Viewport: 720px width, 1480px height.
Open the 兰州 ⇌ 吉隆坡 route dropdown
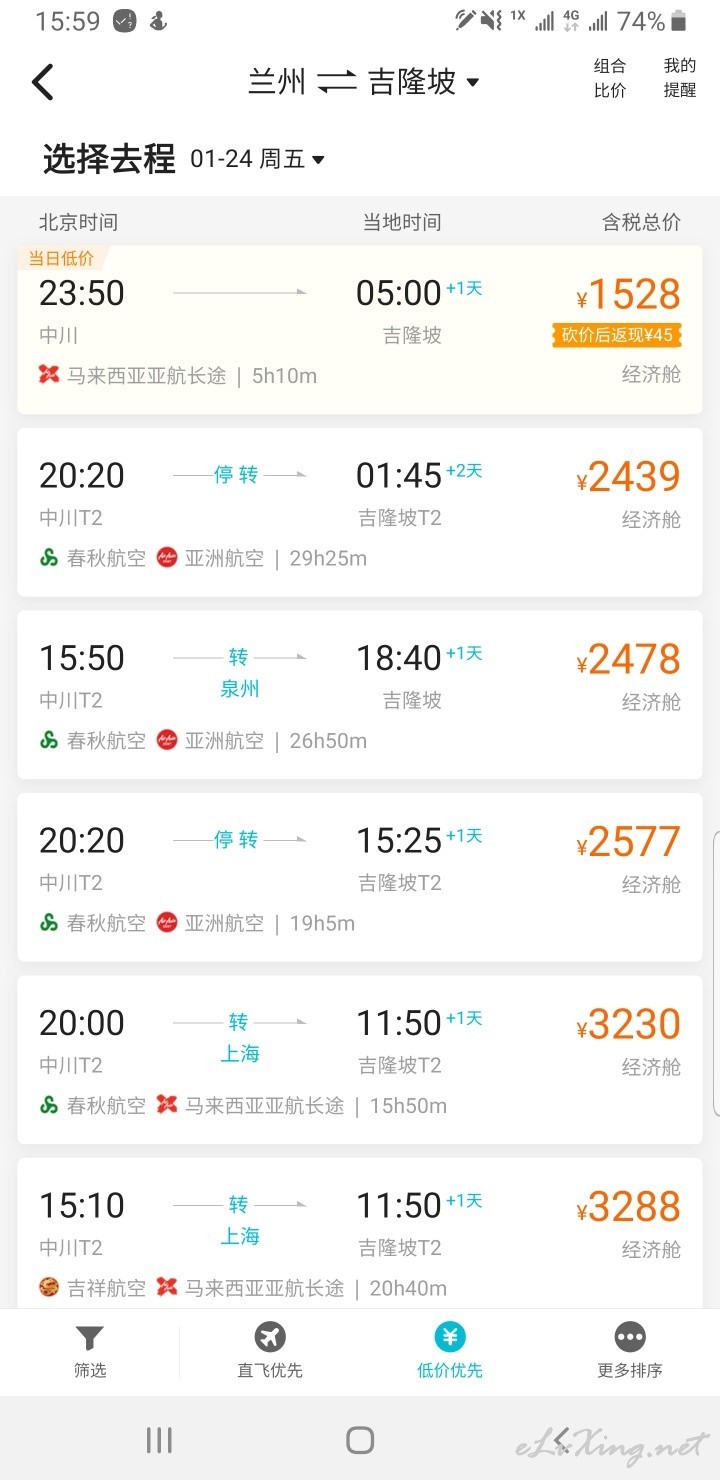(364, 81)
